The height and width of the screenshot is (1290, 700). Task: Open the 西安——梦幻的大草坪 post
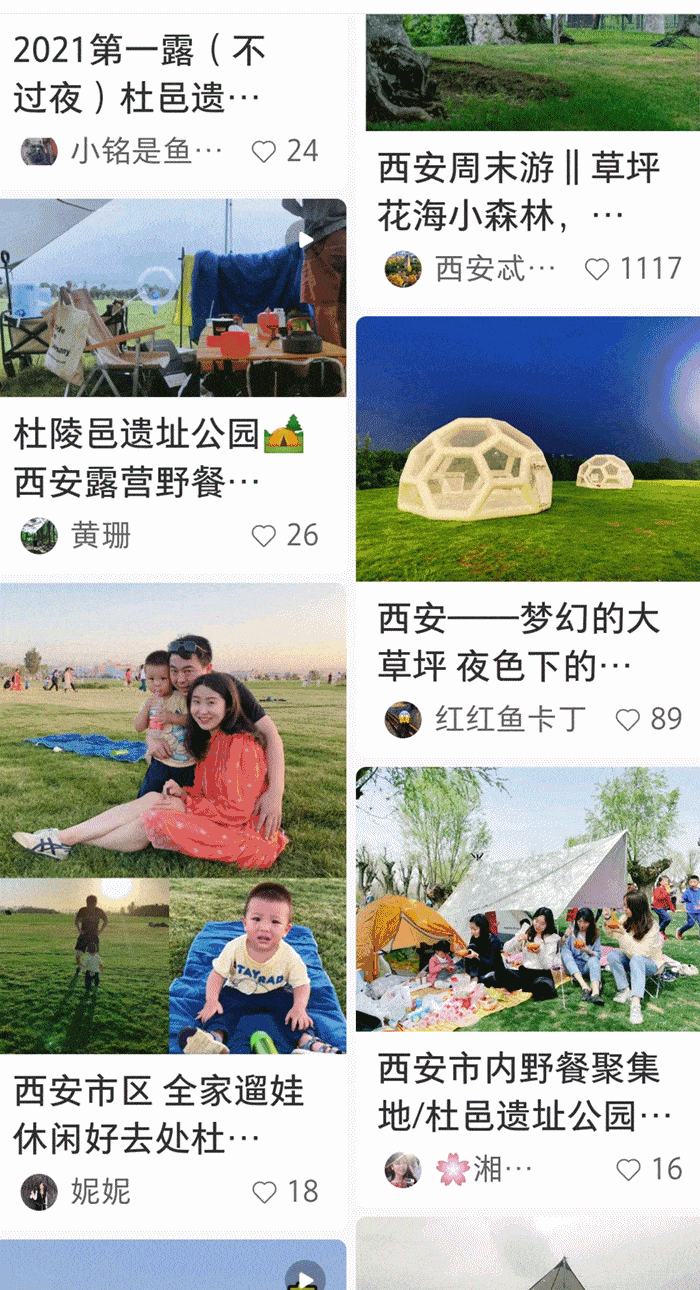coord(528,450)
